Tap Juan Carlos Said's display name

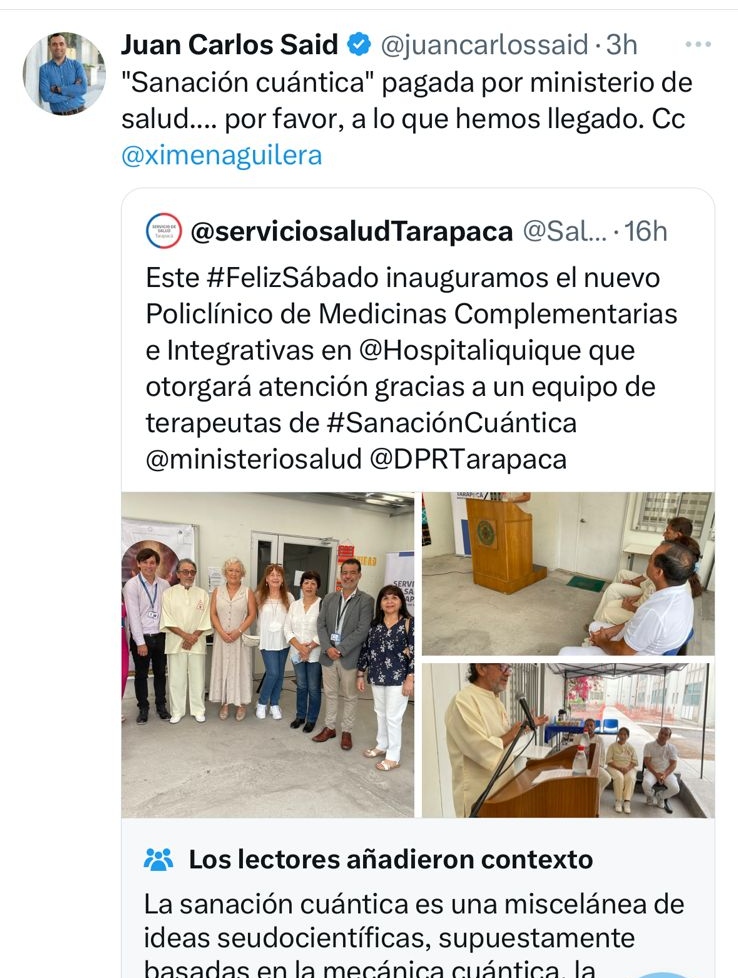[230, 45]
